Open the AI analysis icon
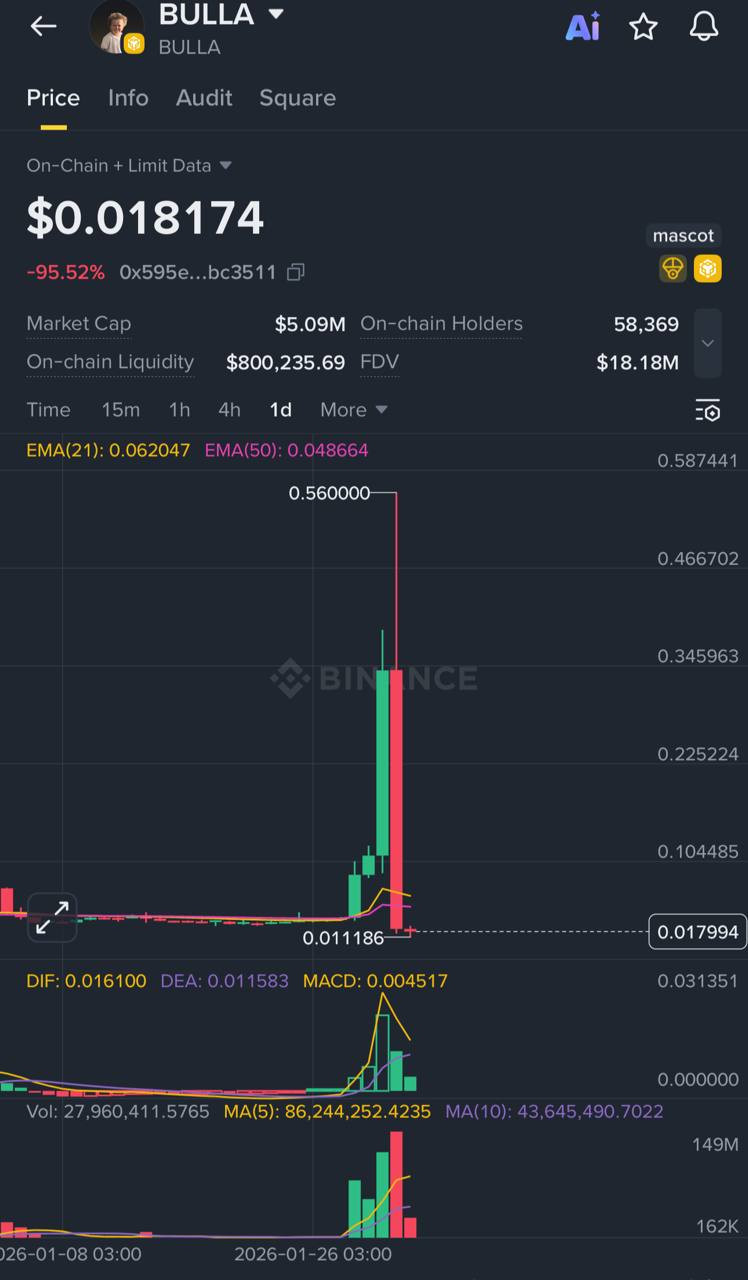The height and width of the screenshot is (1280, 748). (582, 27)
